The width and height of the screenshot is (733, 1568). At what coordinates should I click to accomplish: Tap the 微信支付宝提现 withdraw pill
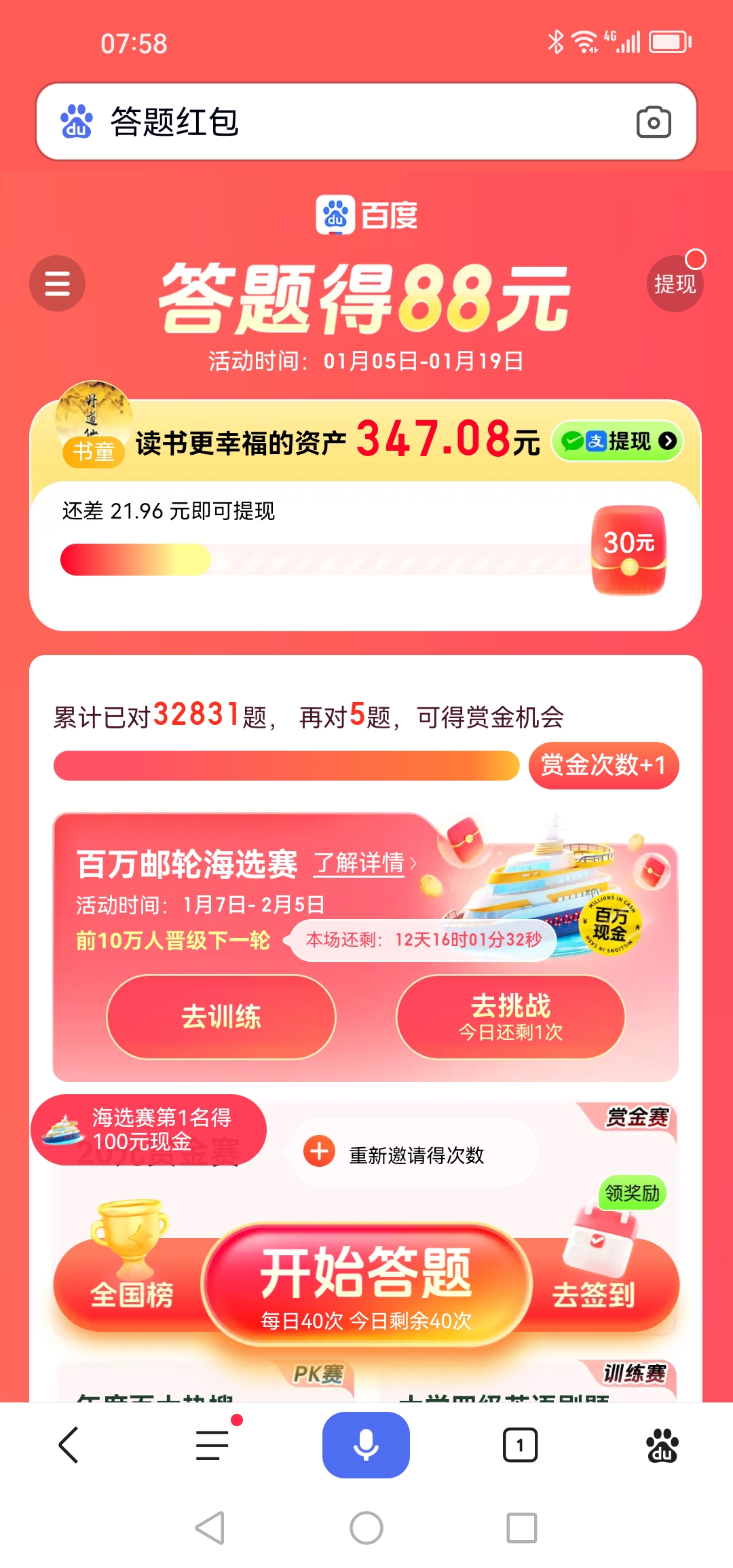(x=616, y=440)
